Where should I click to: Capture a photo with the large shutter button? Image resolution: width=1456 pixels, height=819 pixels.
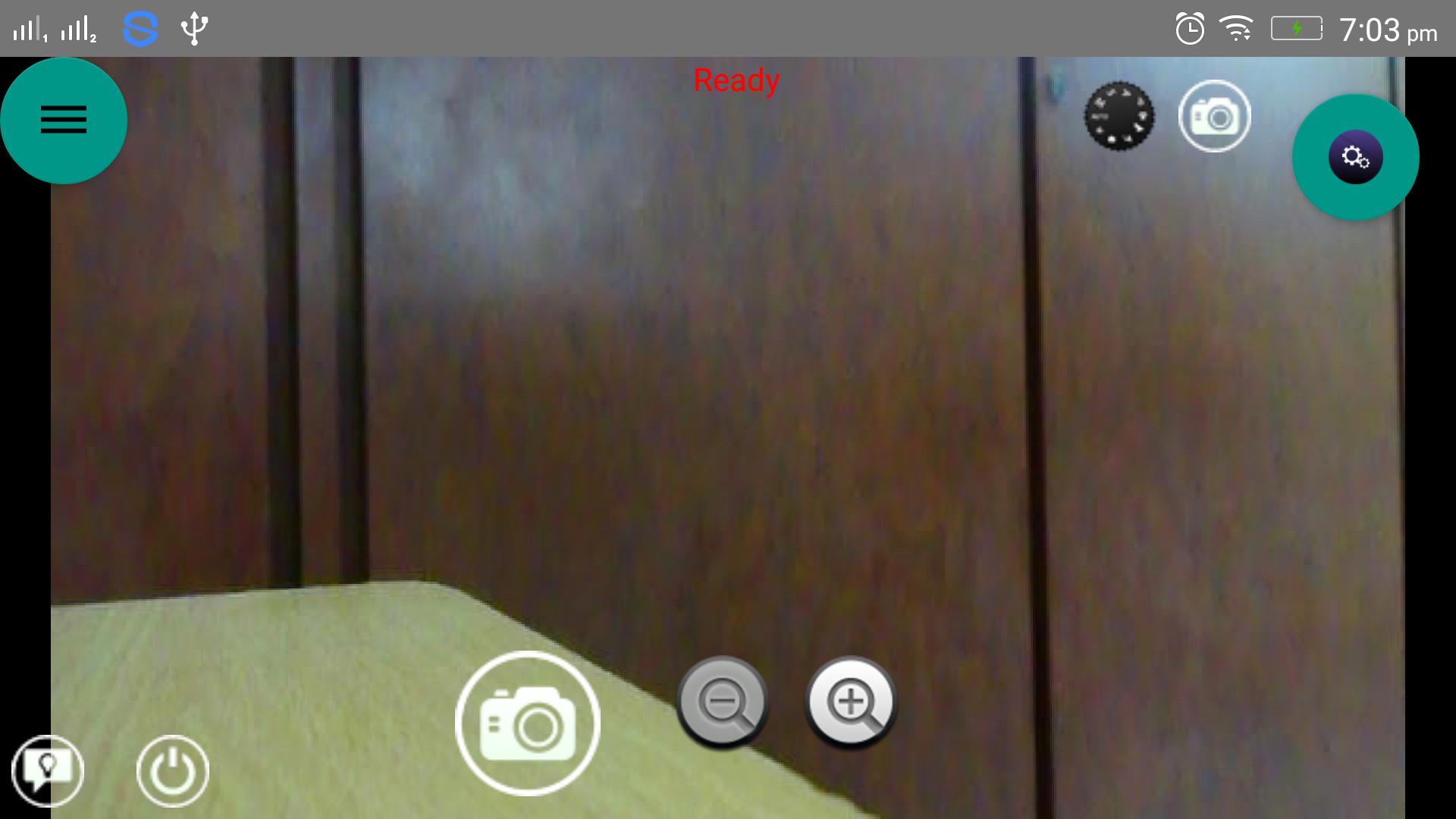pos(528,723)
